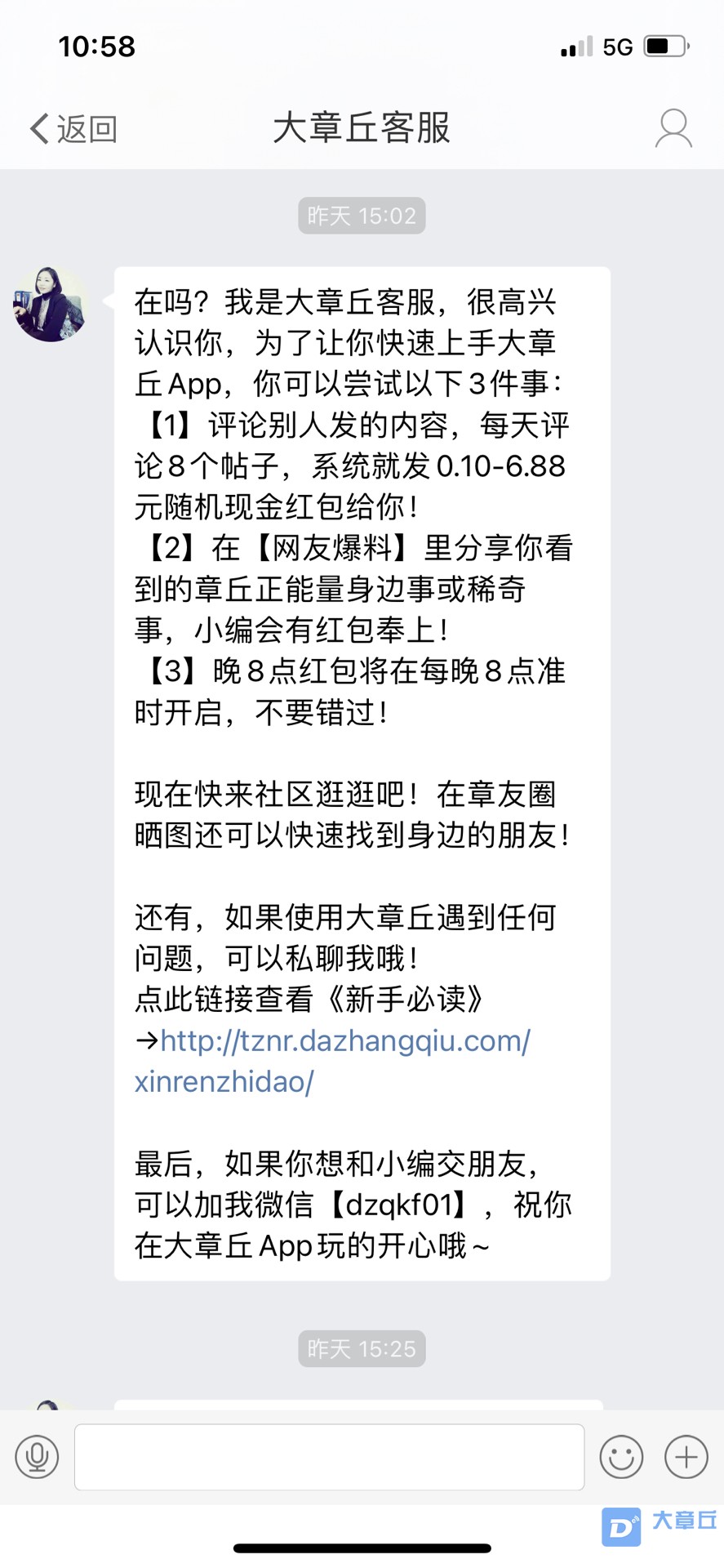This screenshot has height=1568, width=724.
Task: Open the contact profile icon
Action: pyautogui.click(x=673, y=128)
